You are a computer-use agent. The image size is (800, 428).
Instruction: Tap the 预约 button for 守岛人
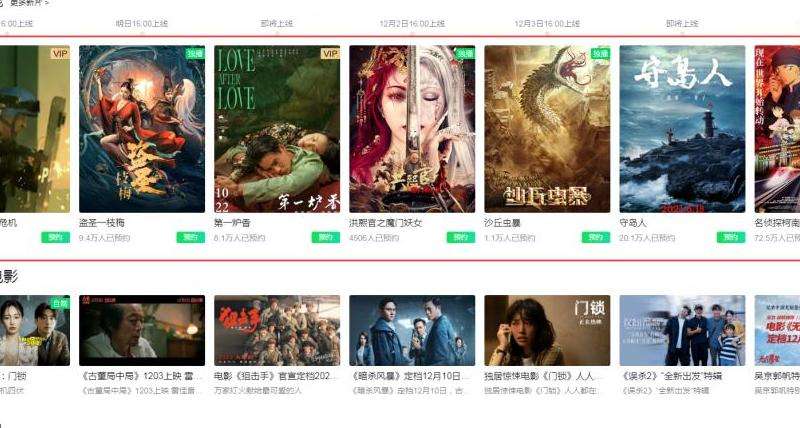click(x=730, y=238)
